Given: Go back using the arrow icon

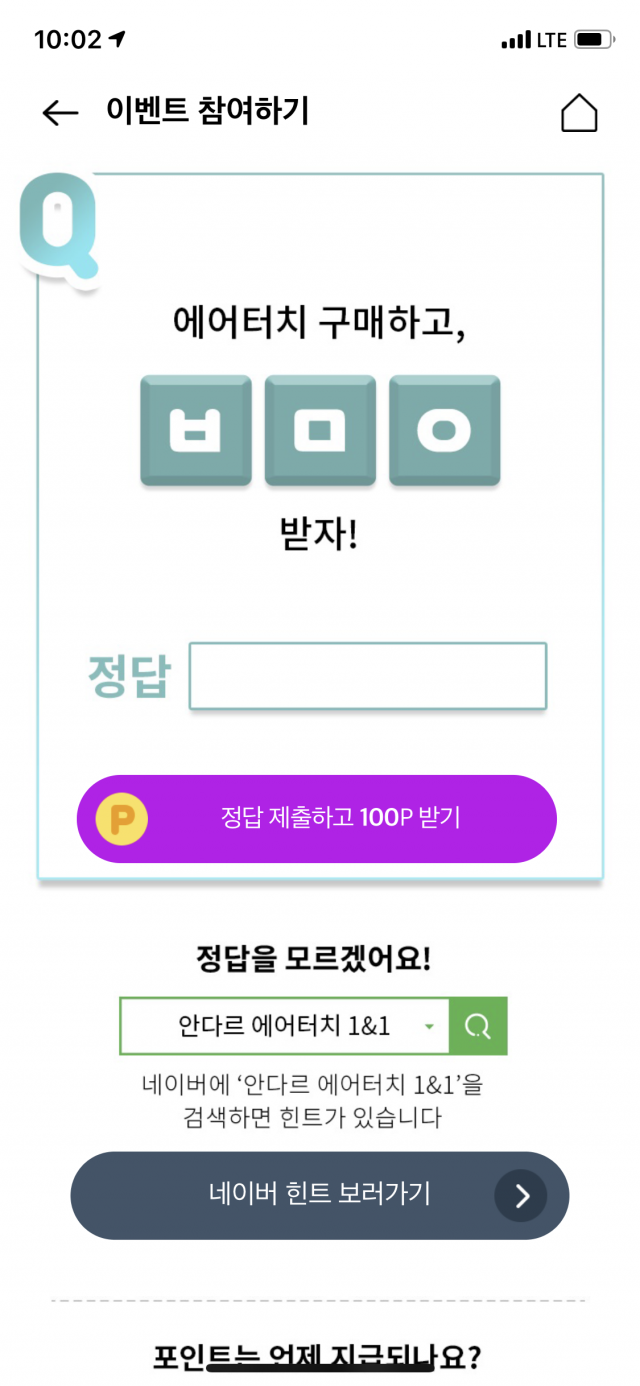Looking at the screenshot, I should coord(60,113).
